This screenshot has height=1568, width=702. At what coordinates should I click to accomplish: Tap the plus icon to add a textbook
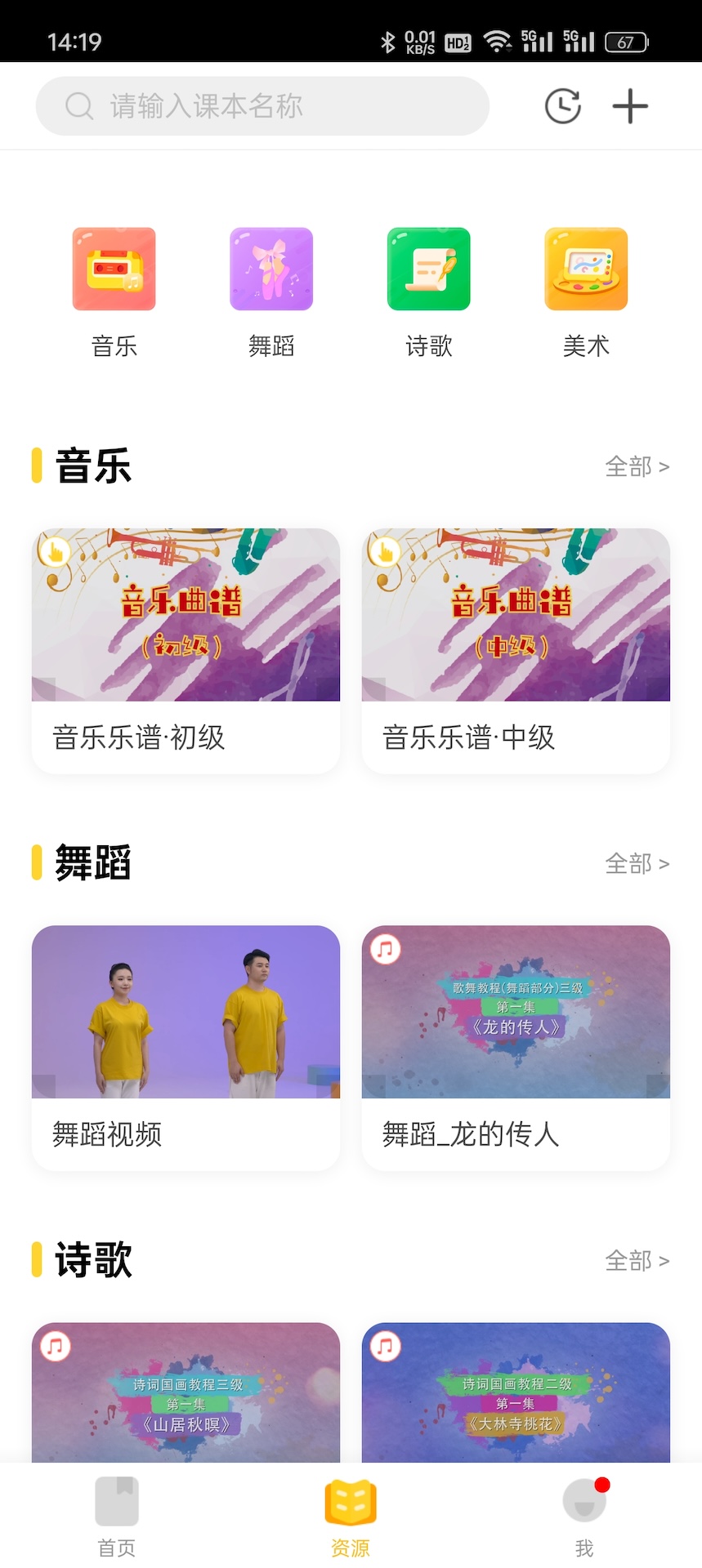point(628,105)
